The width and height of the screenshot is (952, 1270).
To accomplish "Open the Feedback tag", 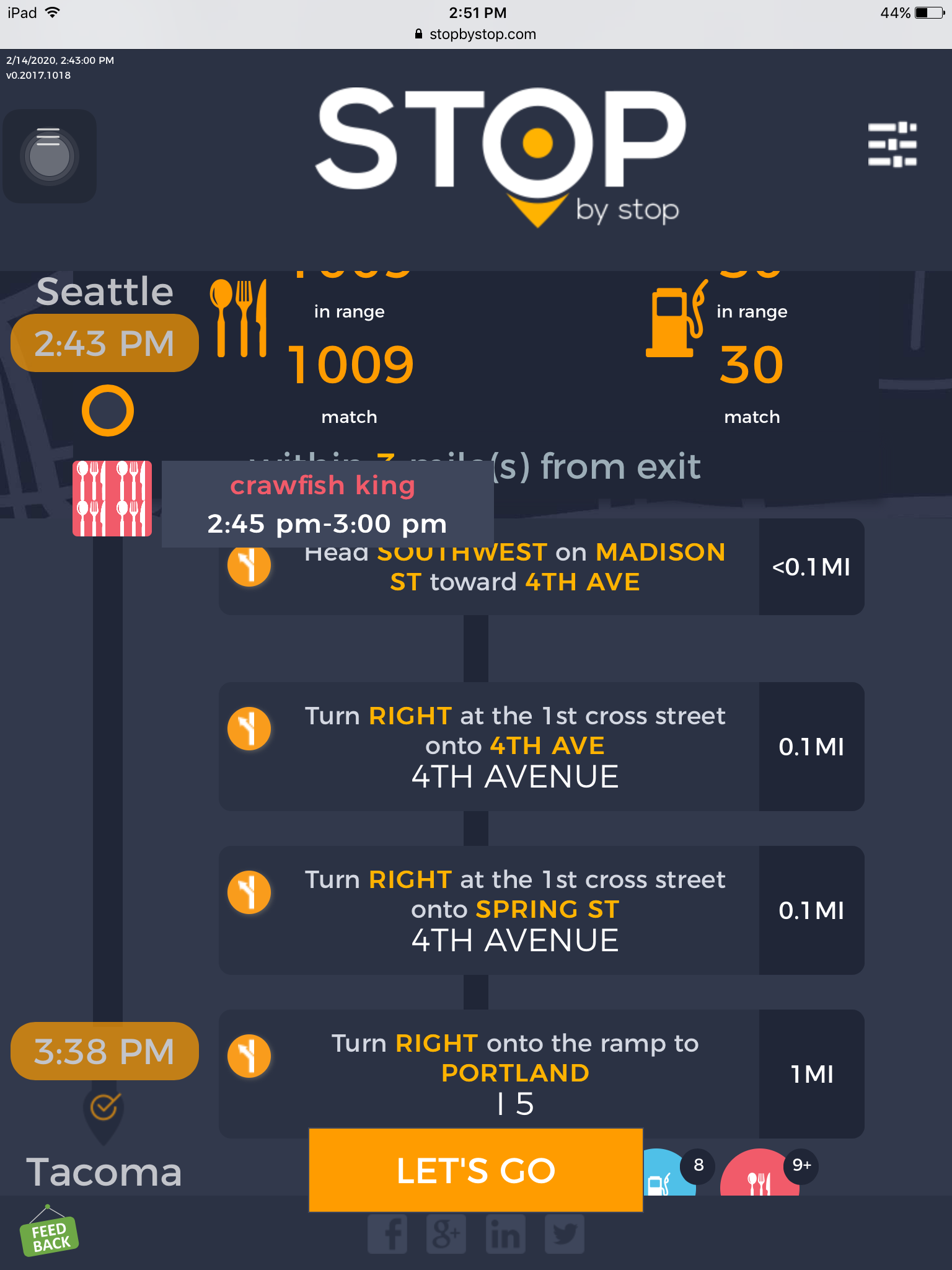I will [50, 1235].
